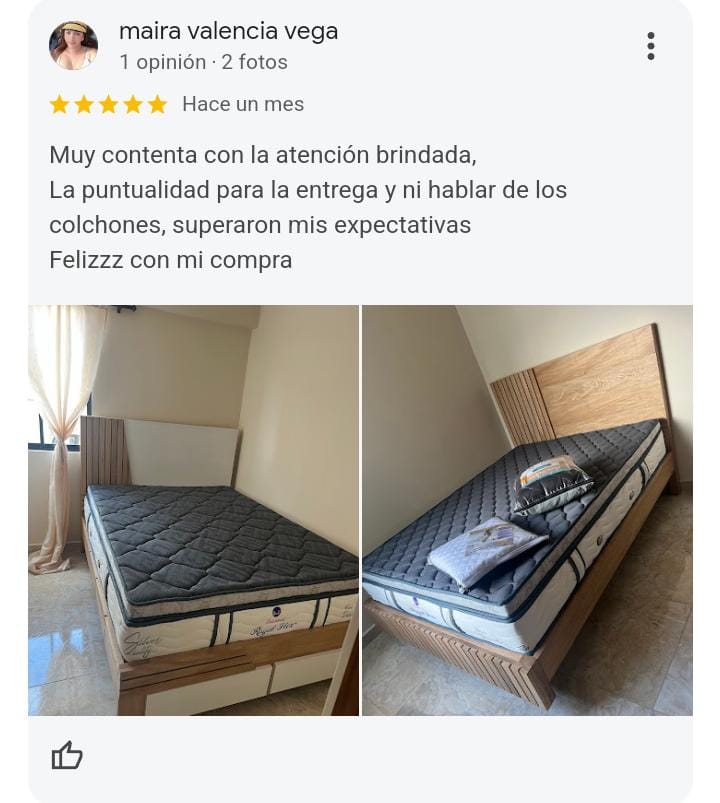
Task: Open maira valencia vega's profile picture
Action: click(x=73, y=46)
